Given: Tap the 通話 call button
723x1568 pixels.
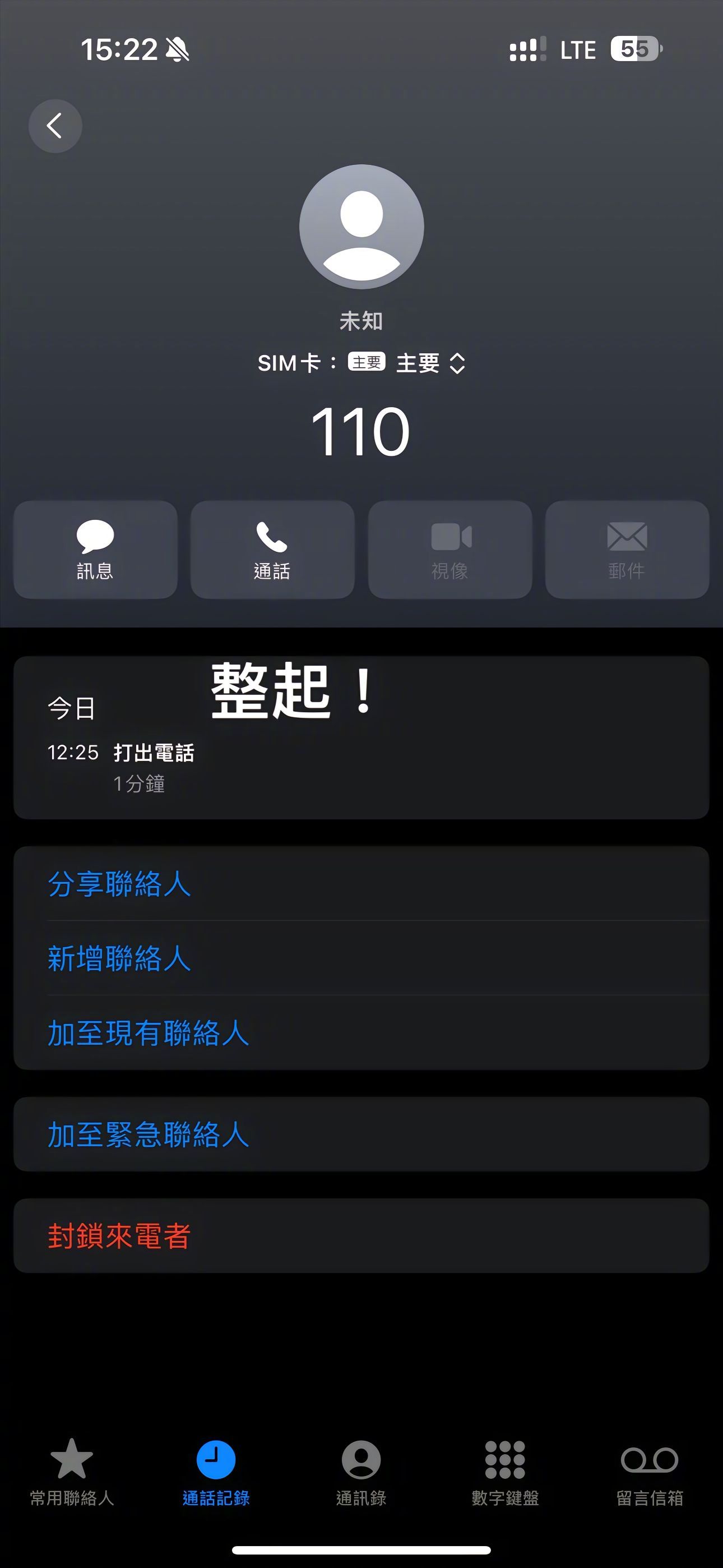Looking at the screenshot, I should coord(272,550).
